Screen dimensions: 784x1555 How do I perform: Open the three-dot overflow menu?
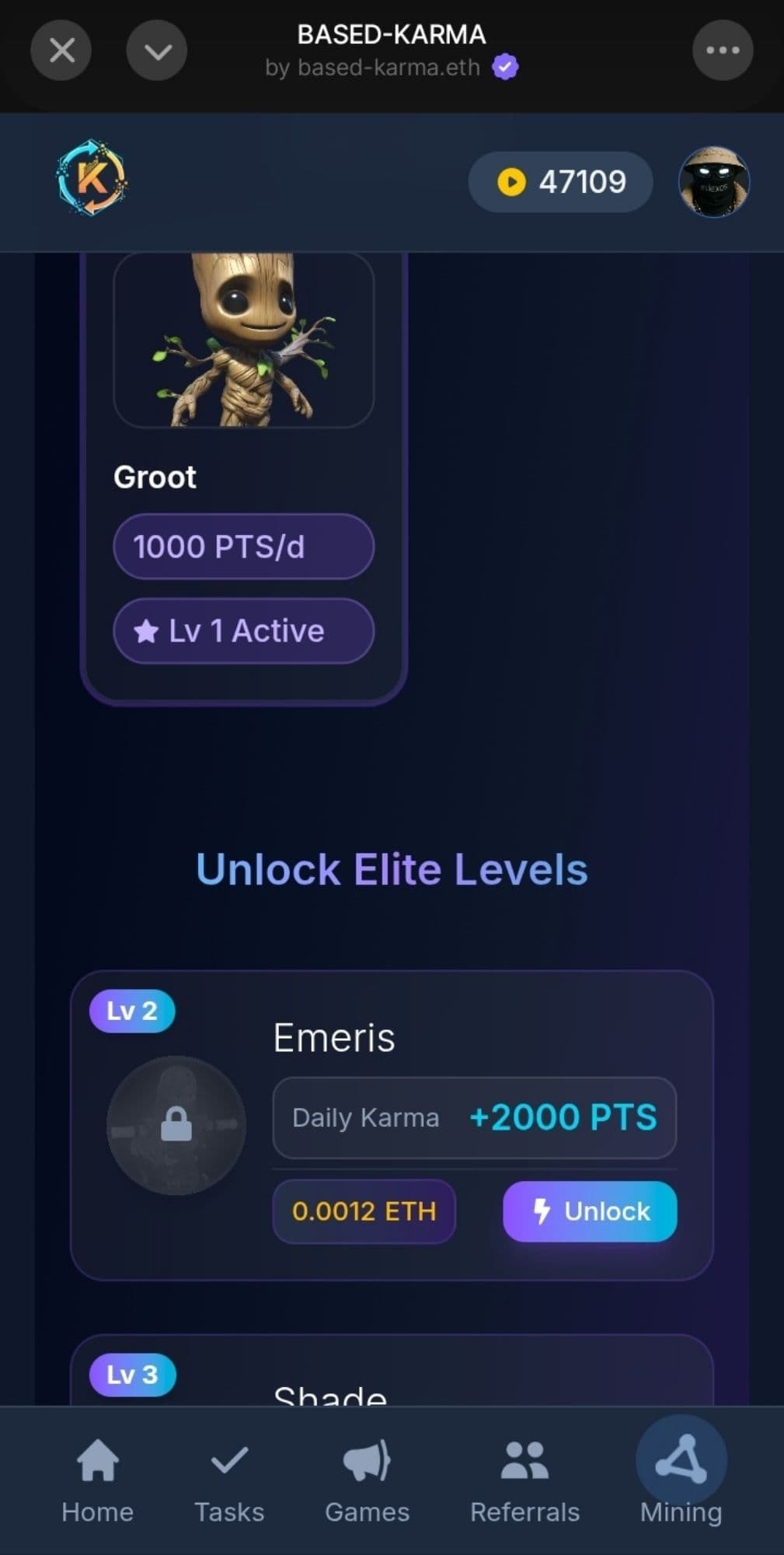pyautogui.click(x=722, y=51)
